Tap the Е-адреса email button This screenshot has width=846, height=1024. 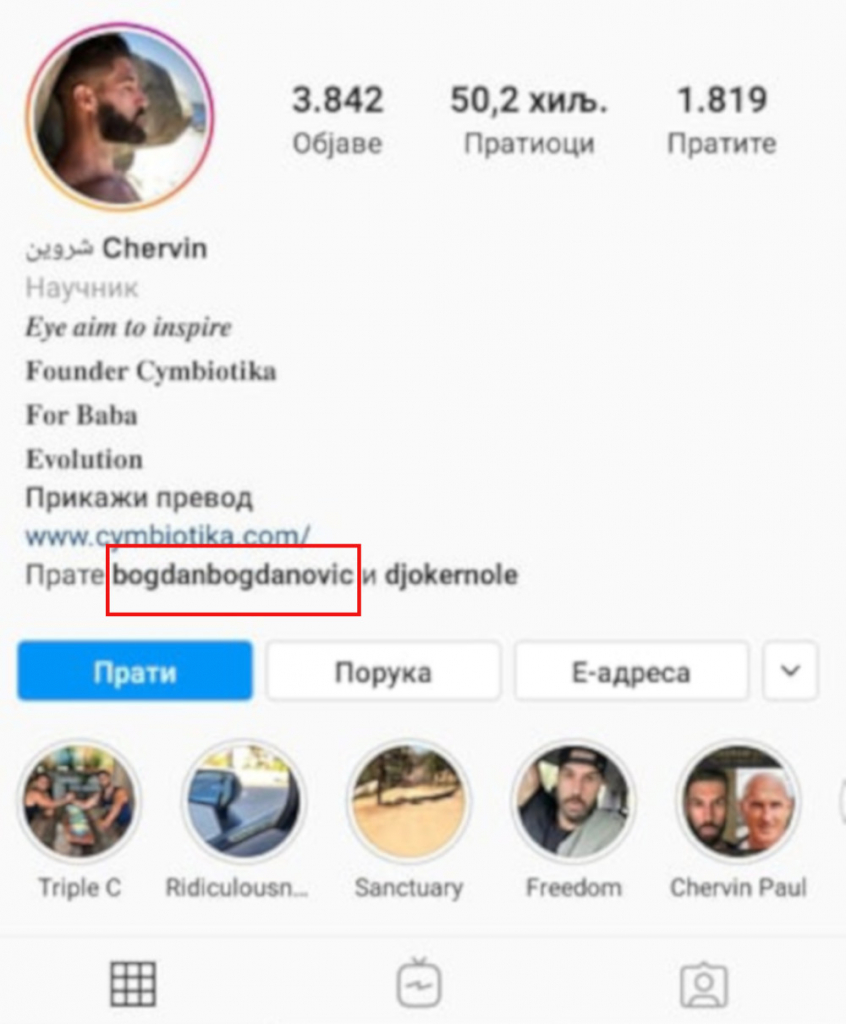point(631,671)
